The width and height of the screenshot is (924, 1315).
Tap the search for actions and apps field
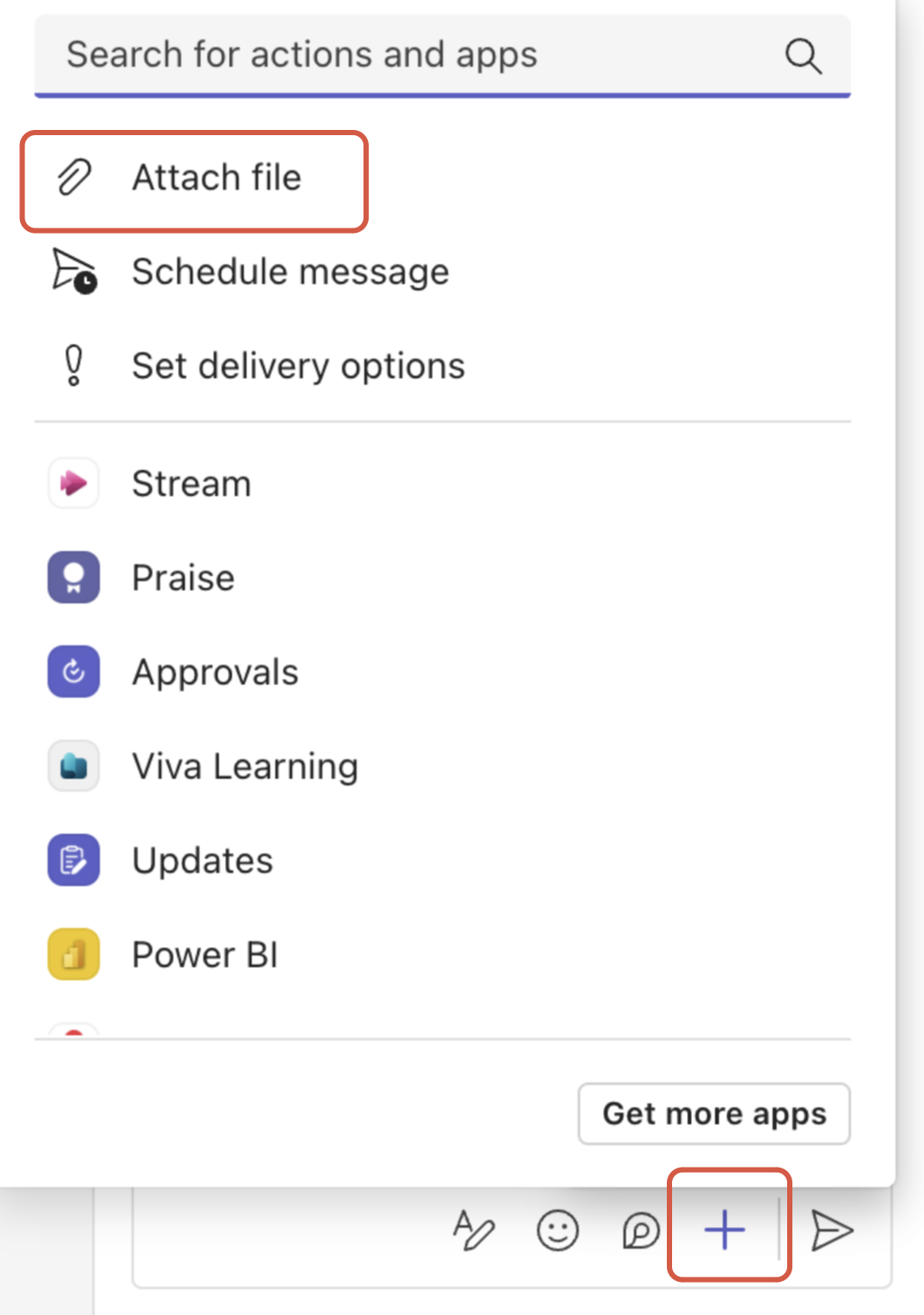click(x=418, y=55)
